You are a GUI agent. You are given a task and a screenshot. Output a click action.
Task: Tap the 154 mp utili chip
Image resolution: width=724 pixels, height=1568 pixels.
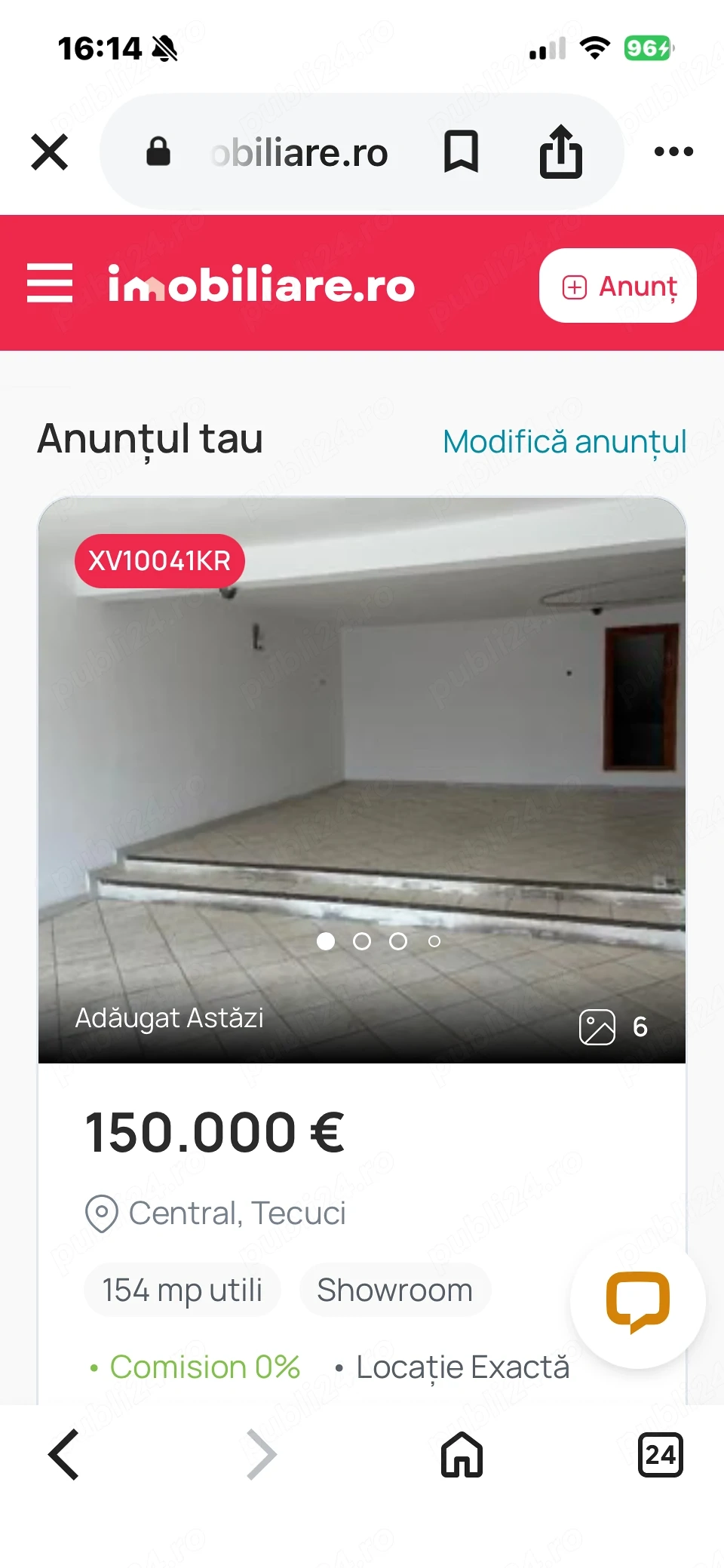pyautogui.click(x=182, y=1290)
